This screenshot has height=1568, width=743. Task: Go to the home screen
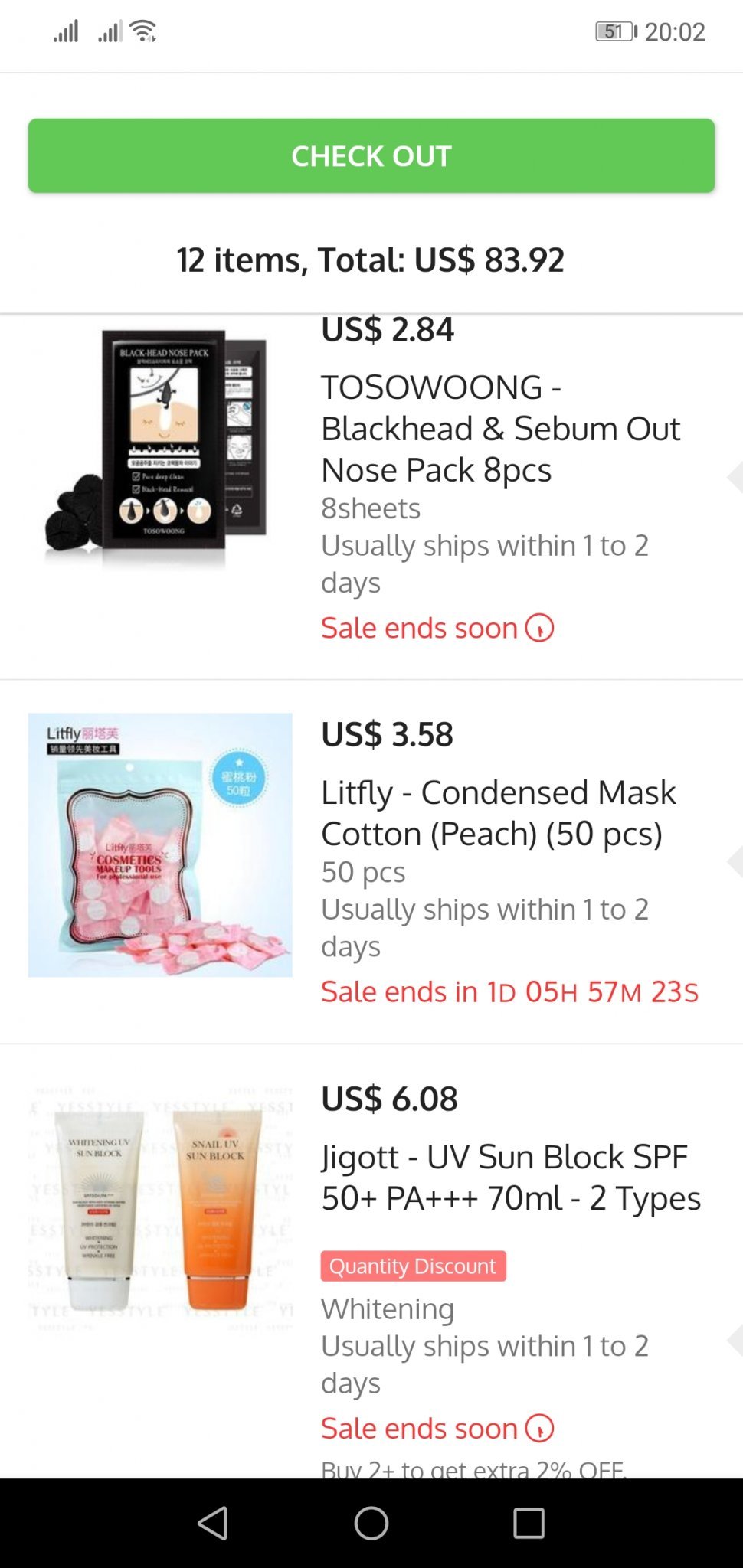371,1523
